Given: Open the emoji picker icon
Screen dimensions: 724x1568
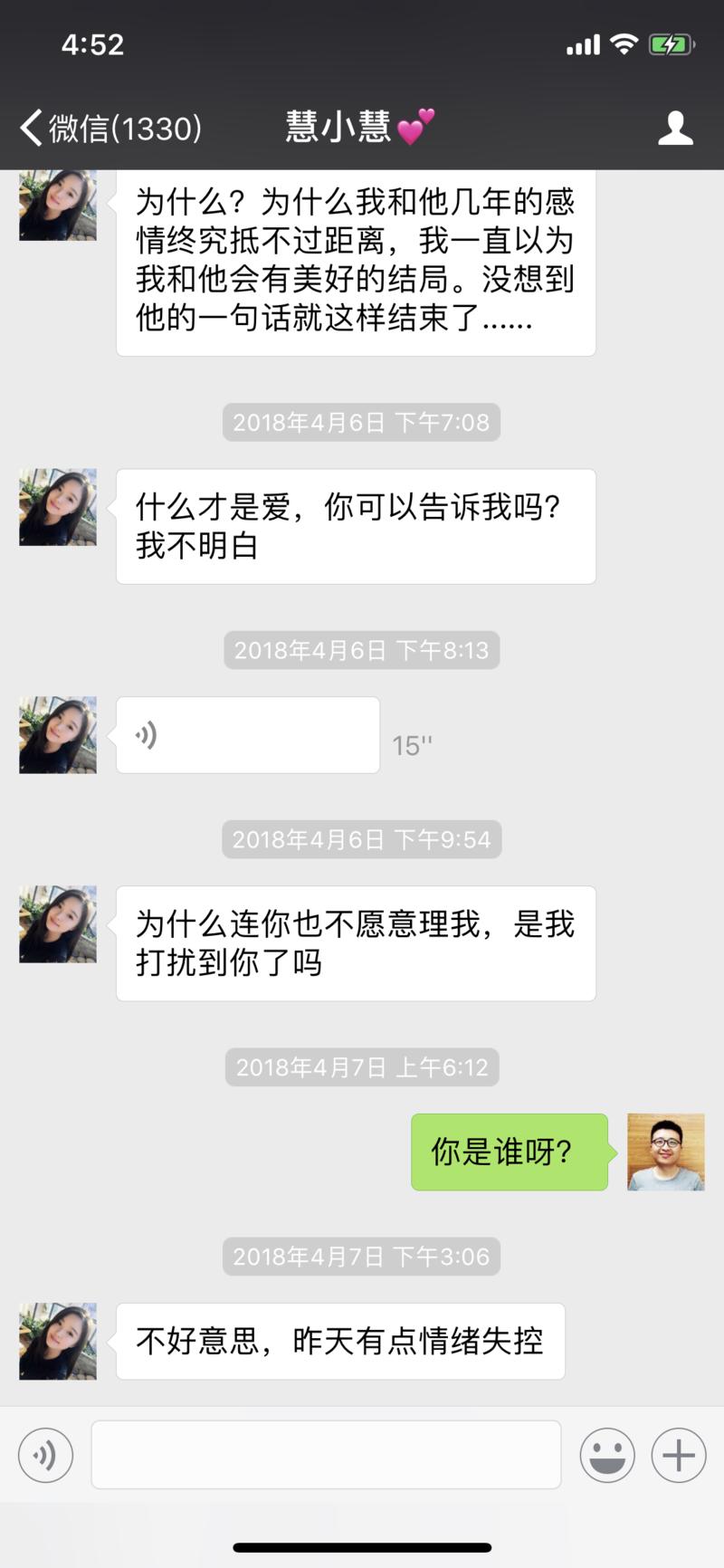Looking at the screenshot, I should (x=607, y=1455).
